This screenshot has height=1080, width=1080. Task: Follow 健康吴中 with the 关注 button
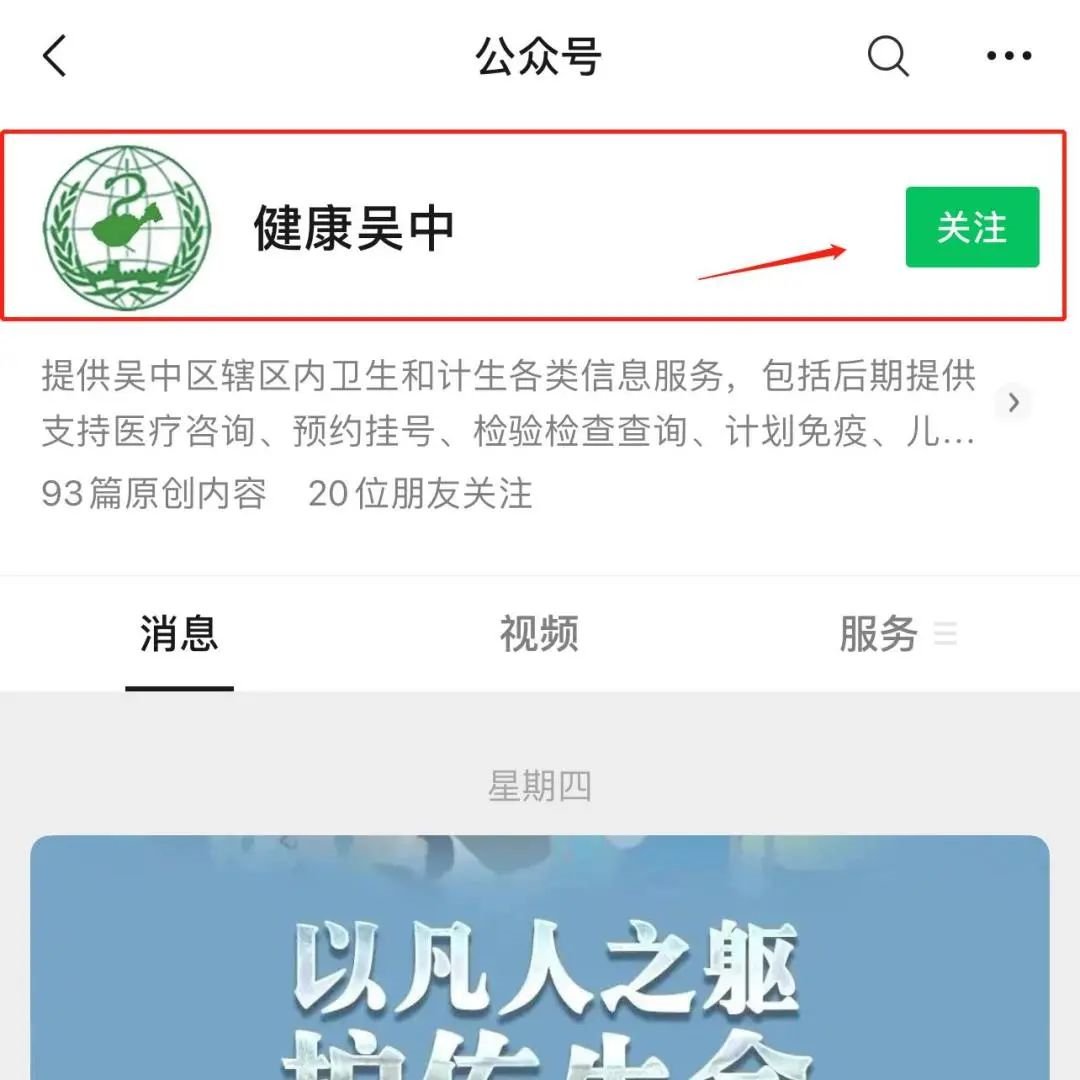click(x=972, y=227)
